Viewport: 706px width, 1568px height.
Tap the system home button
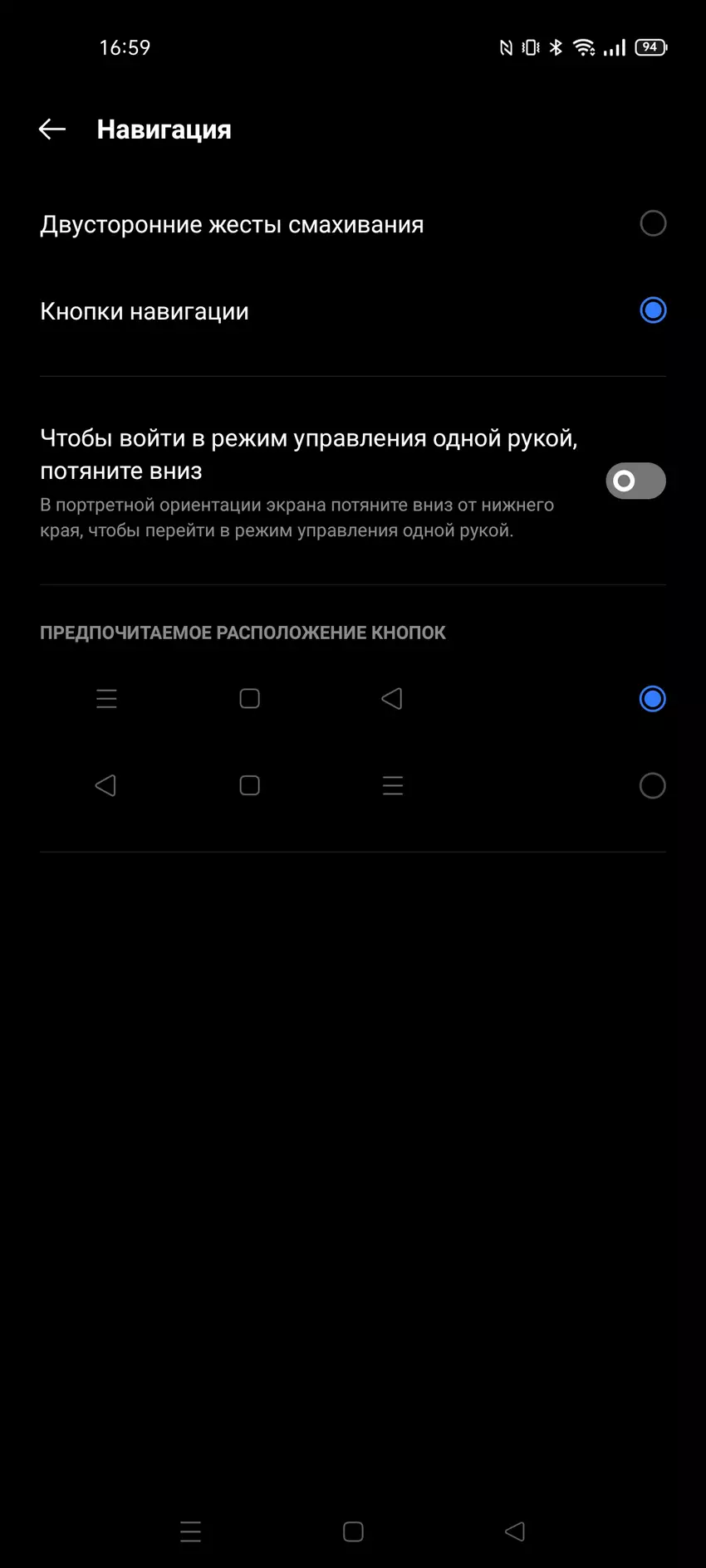tap(353, 1531)
